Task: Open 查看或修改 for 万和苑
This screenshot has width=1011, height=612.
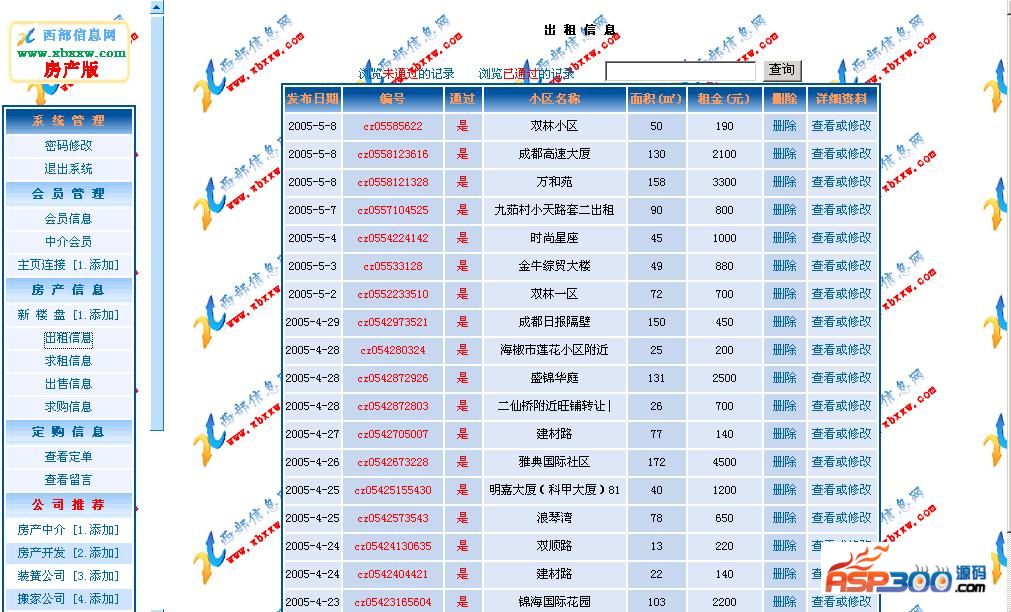Action: click(x=840, y=182)
